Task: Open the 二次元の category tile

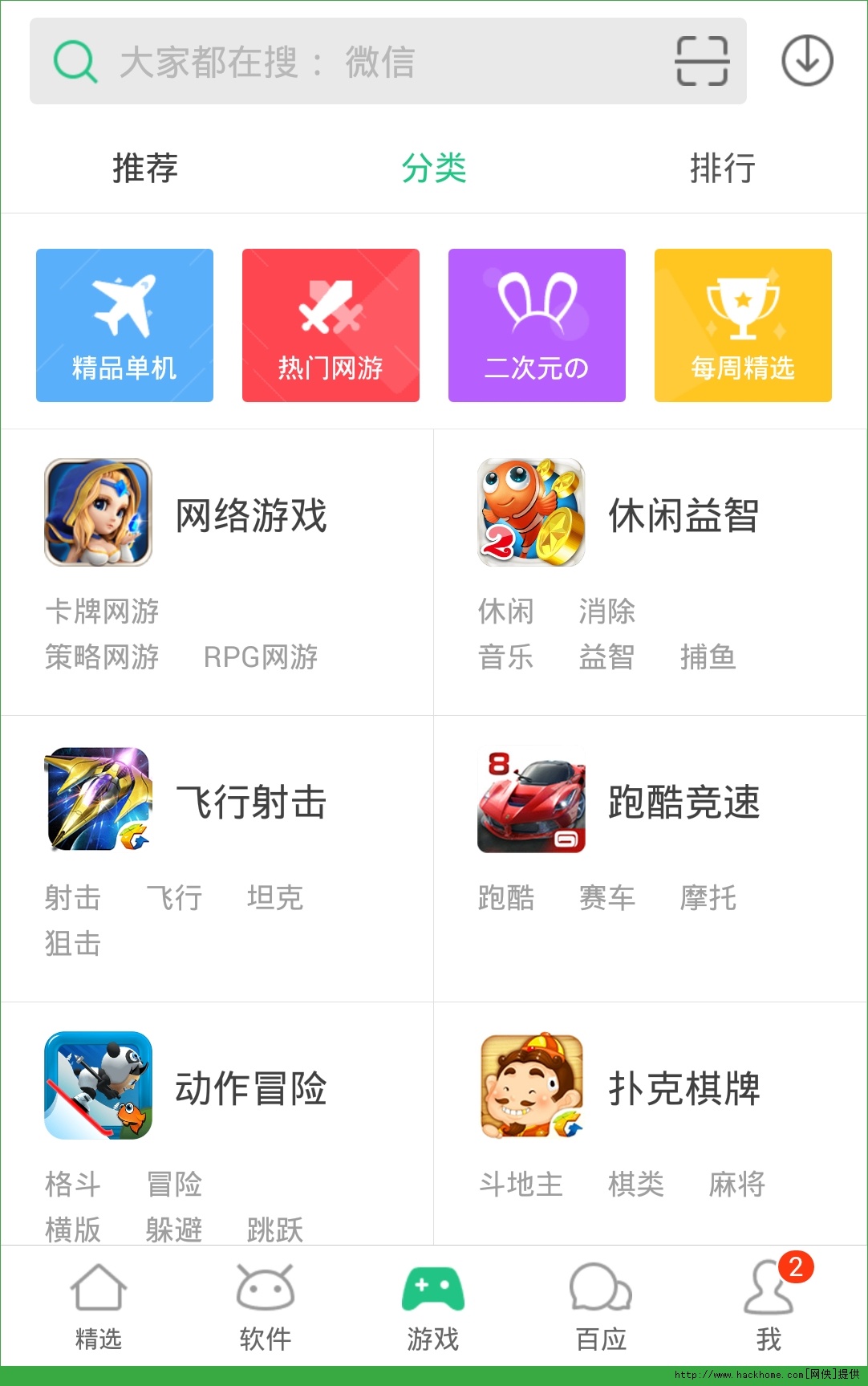Action: click(x=537, y=325)
